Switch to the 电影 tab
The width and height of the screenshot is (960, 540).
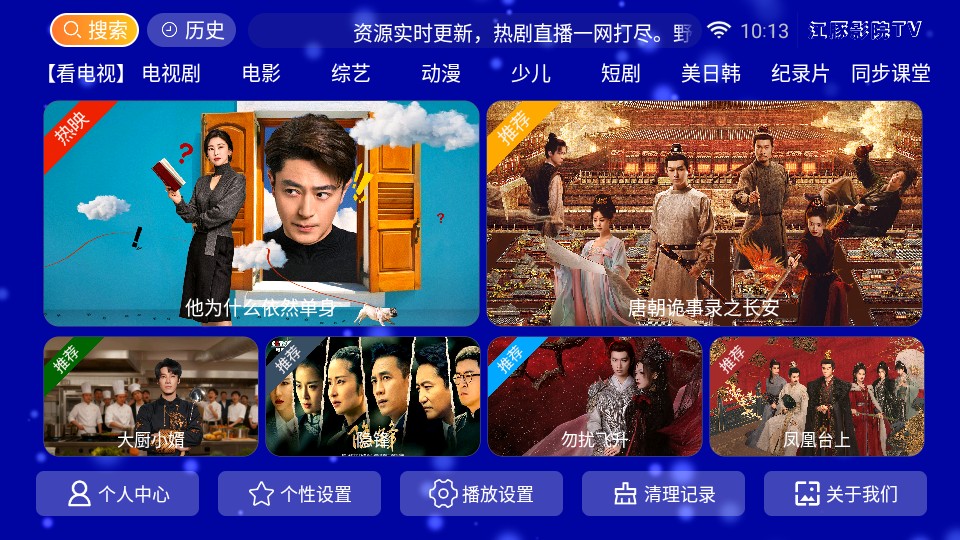(261, 73)
